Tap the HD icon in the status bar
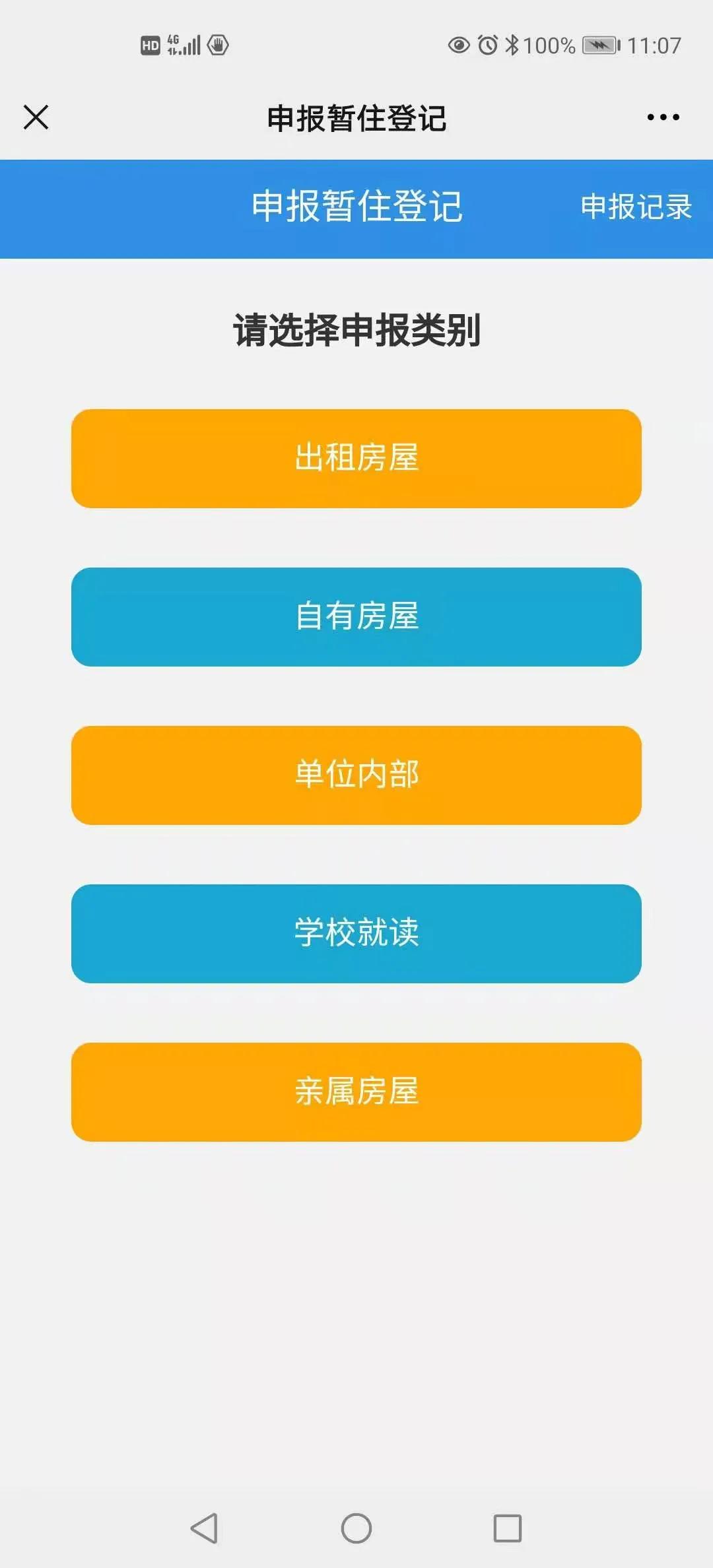The width and height of the screenshot is (713, 1568). pos(149,45)
